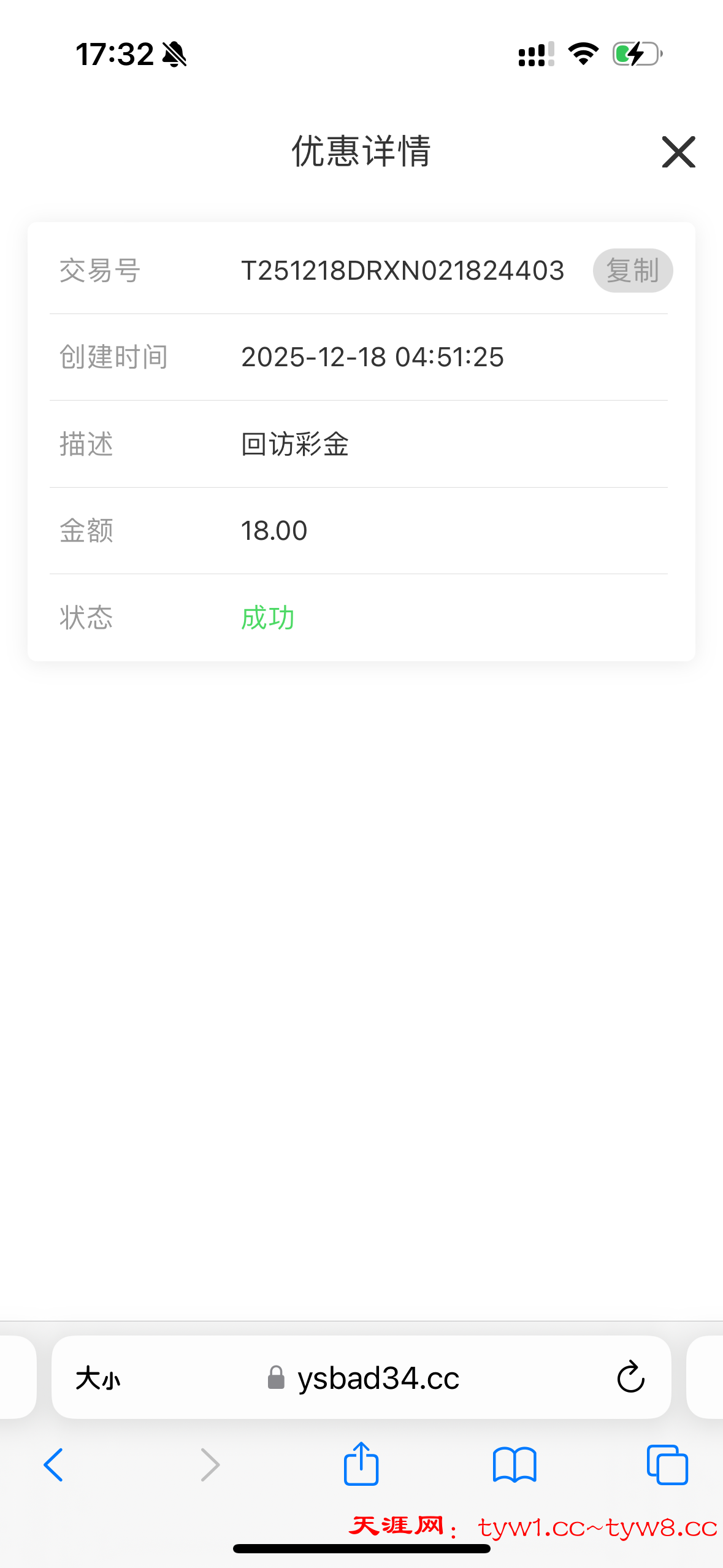Show all open Safari tabs
This screenshot has height=1568, width=723.
tap(667, 1465)
